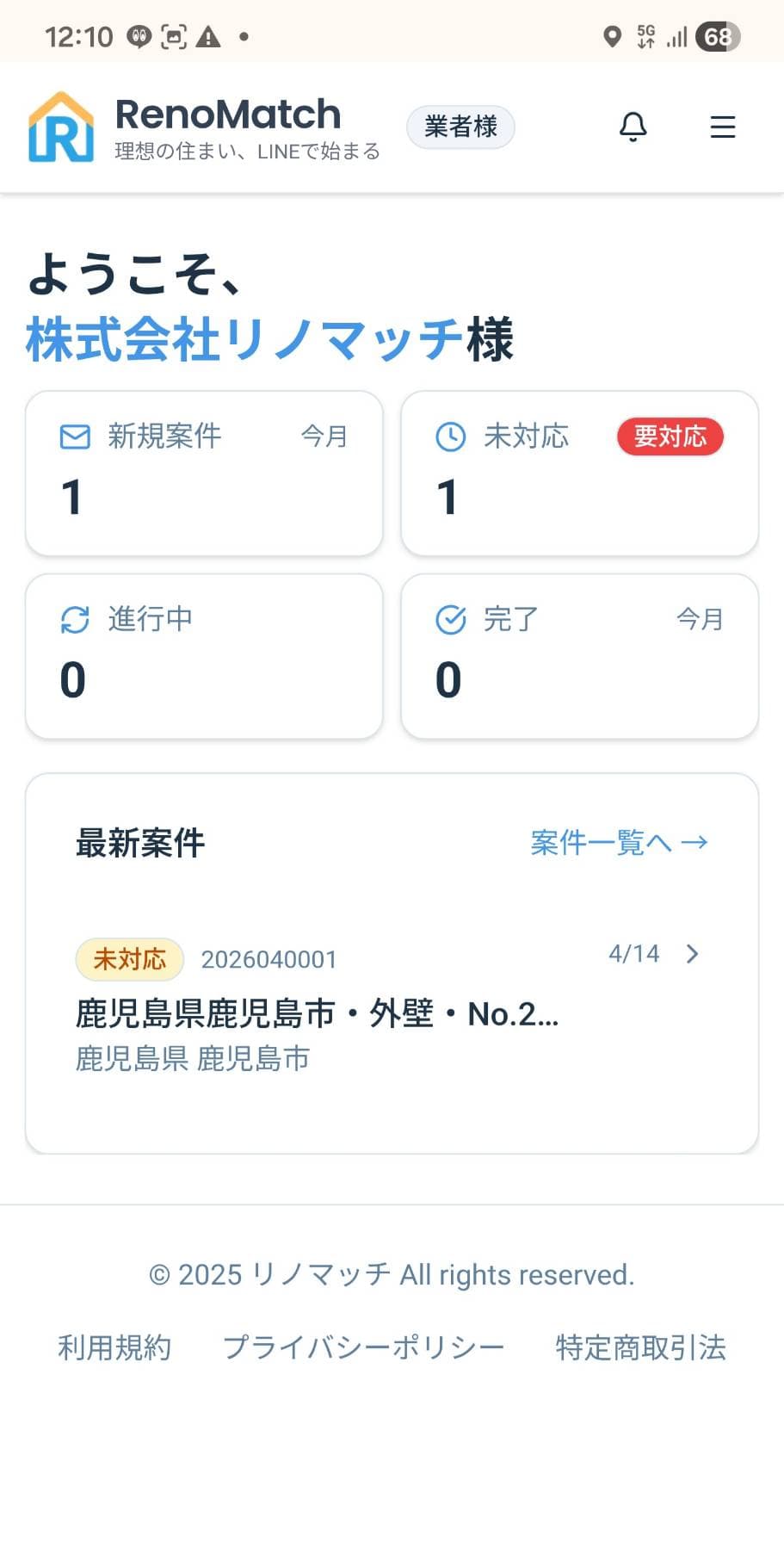Click the location pin in the status bar
Viewport: 784px width, 1548px height.
[613, 35]
